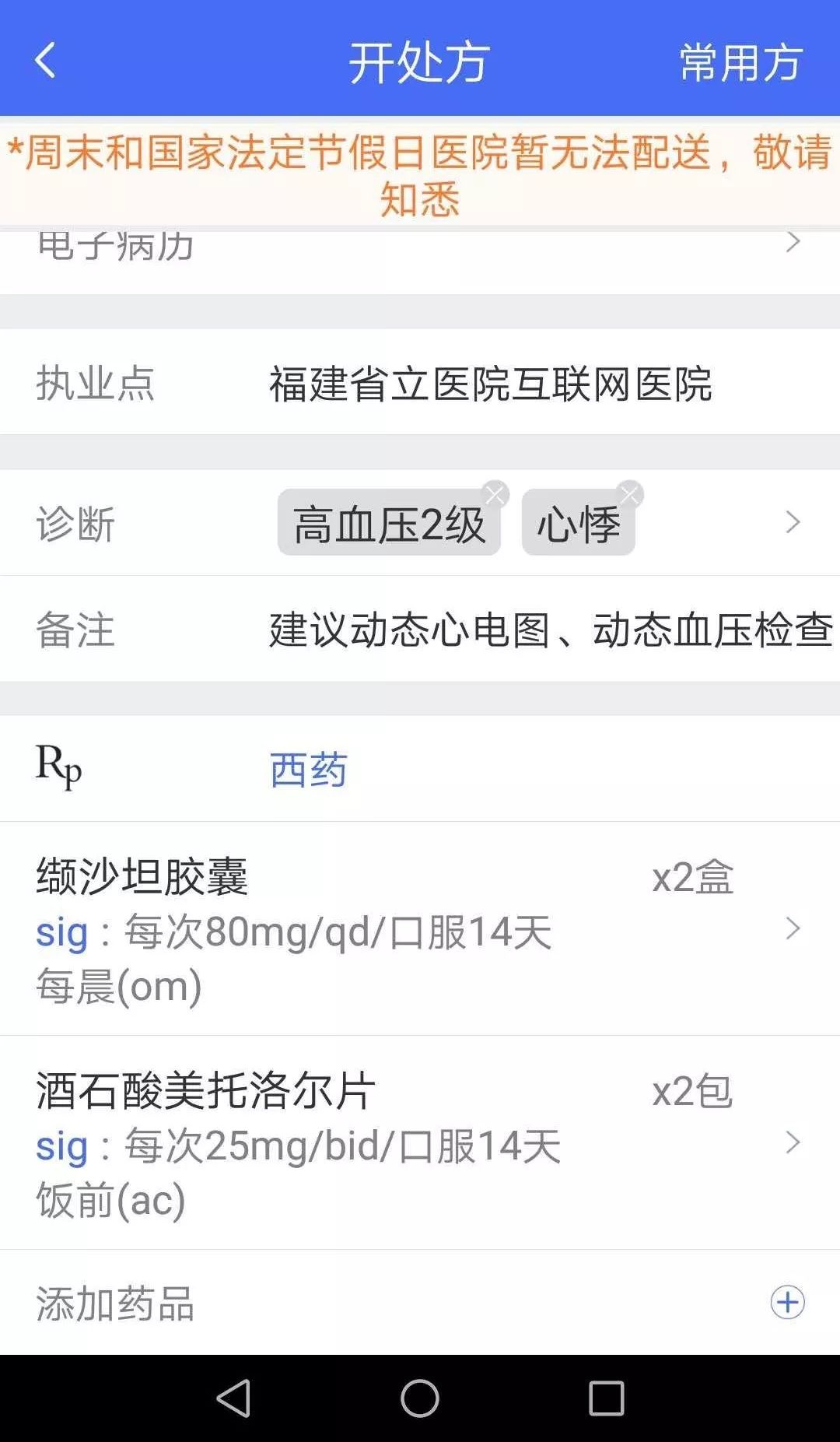This screenshot has width=840, height=1442.
Task: Edit the 备注 remark field
Action: point(549,630)
